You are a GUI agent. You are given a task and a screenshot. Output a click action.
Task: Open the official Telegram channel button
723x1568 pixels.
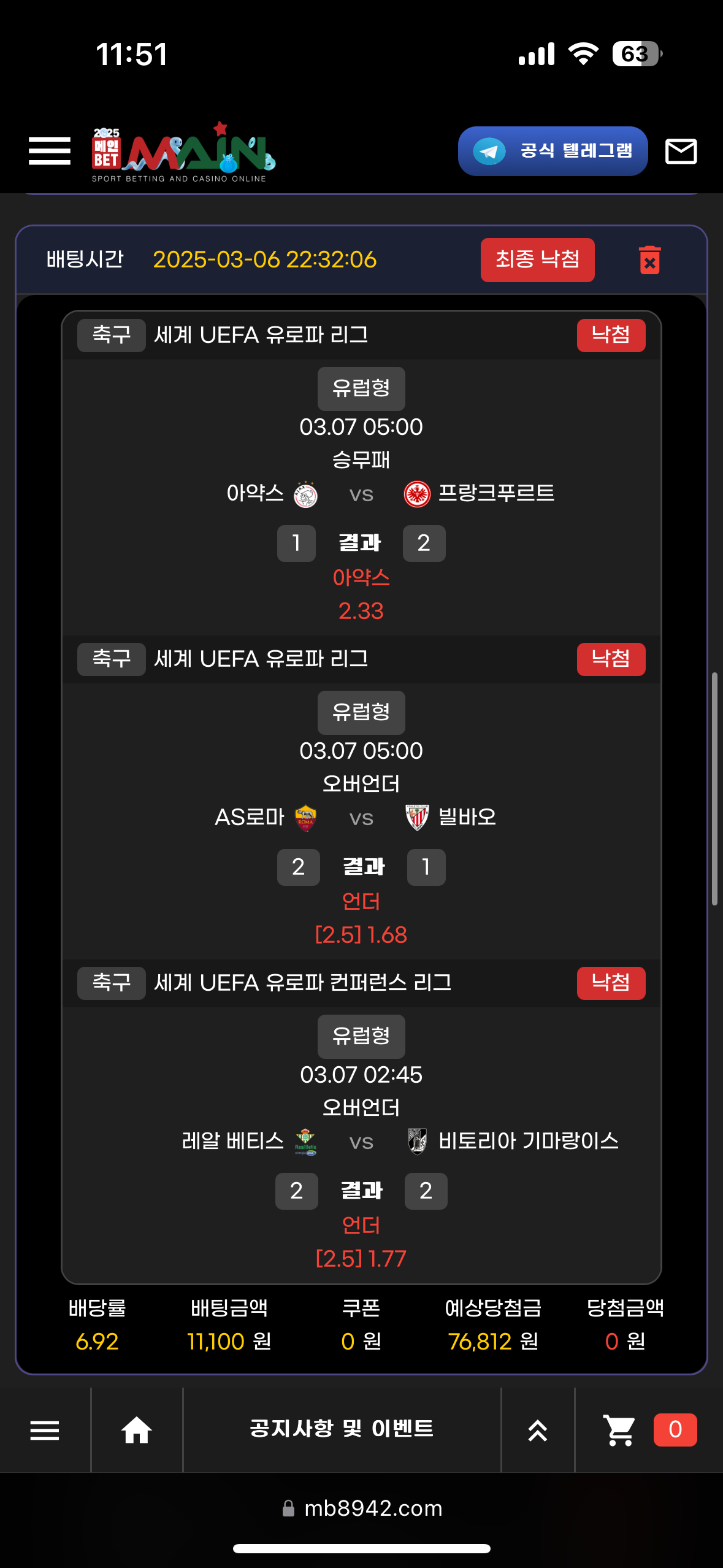pyautogui.click(x=553, y=152)
